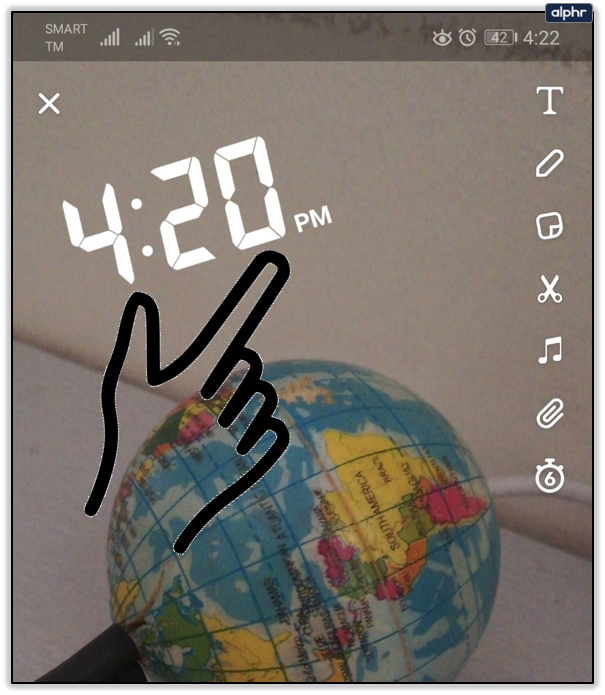Close the snap editor with the X
The width and height of the screenshot is (605, 695).
(49, 103)
